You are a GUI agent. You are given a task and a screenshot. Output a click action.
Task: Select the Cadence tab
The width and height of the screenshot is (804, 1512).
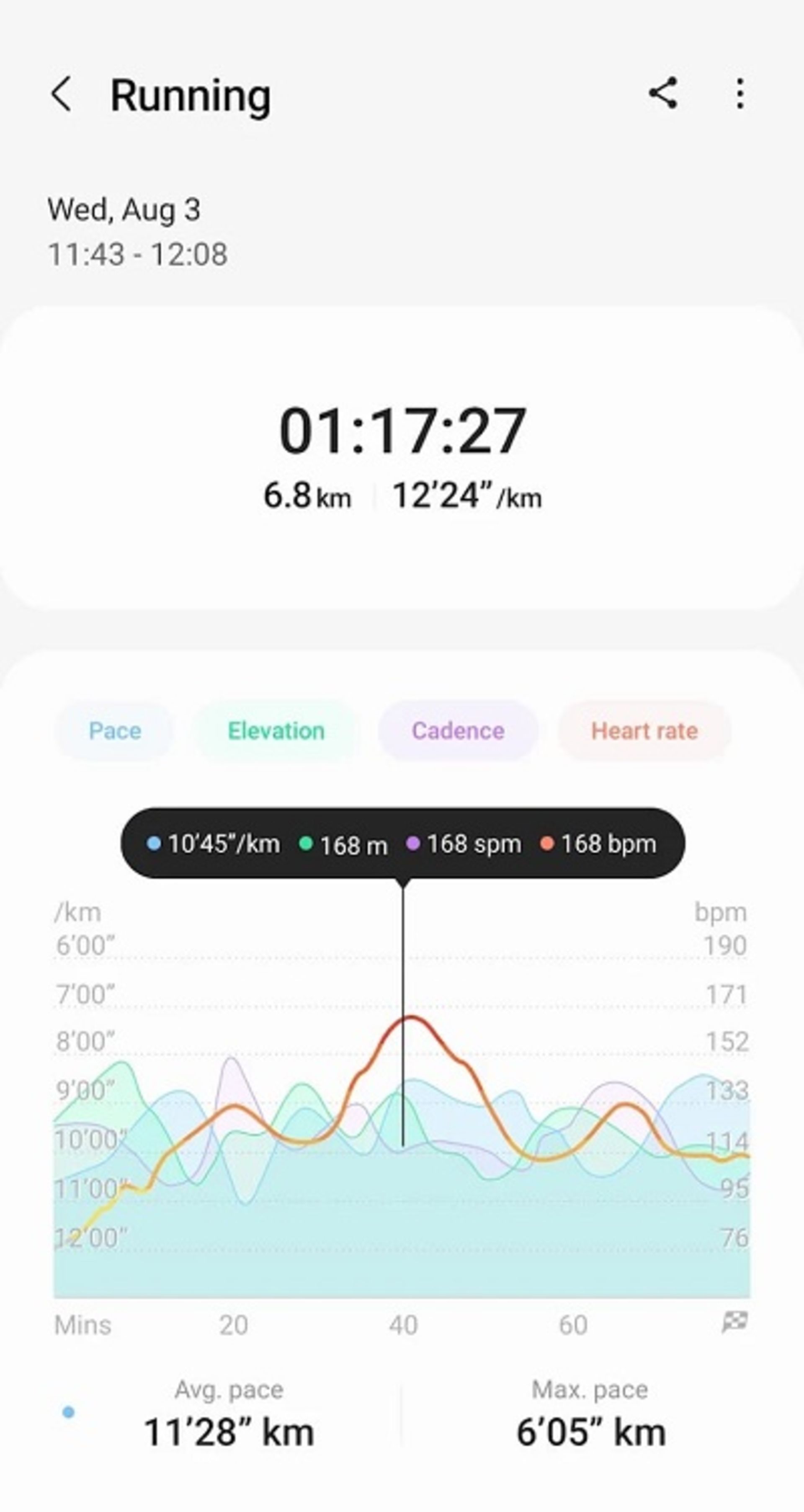pos(459,731)
